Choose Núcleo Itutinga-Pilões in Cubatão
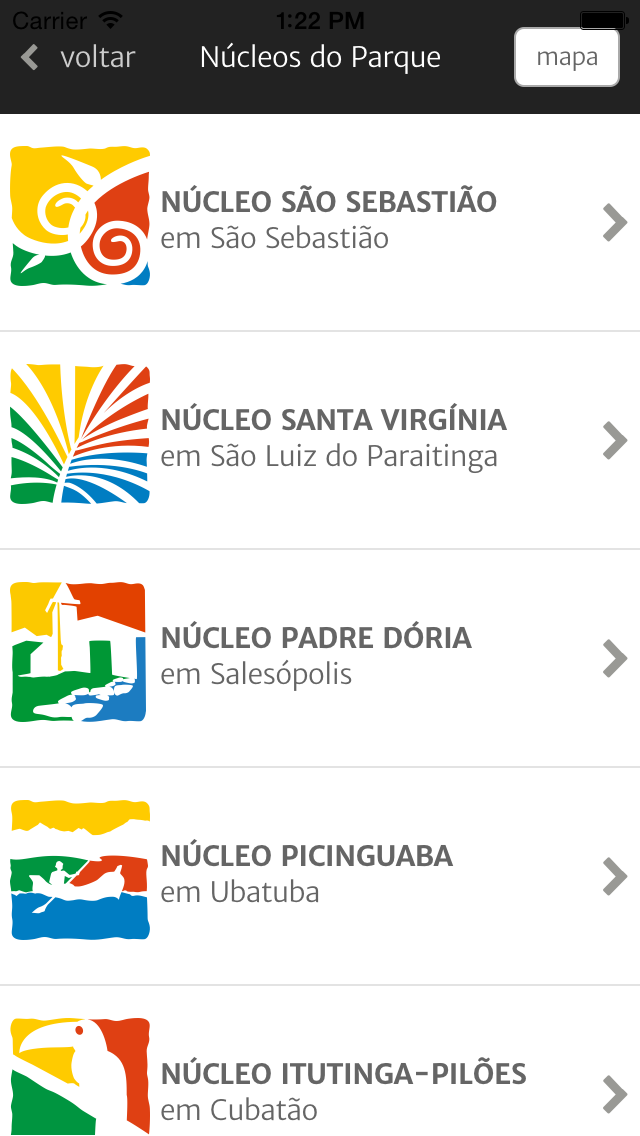 pos(320,1090)
